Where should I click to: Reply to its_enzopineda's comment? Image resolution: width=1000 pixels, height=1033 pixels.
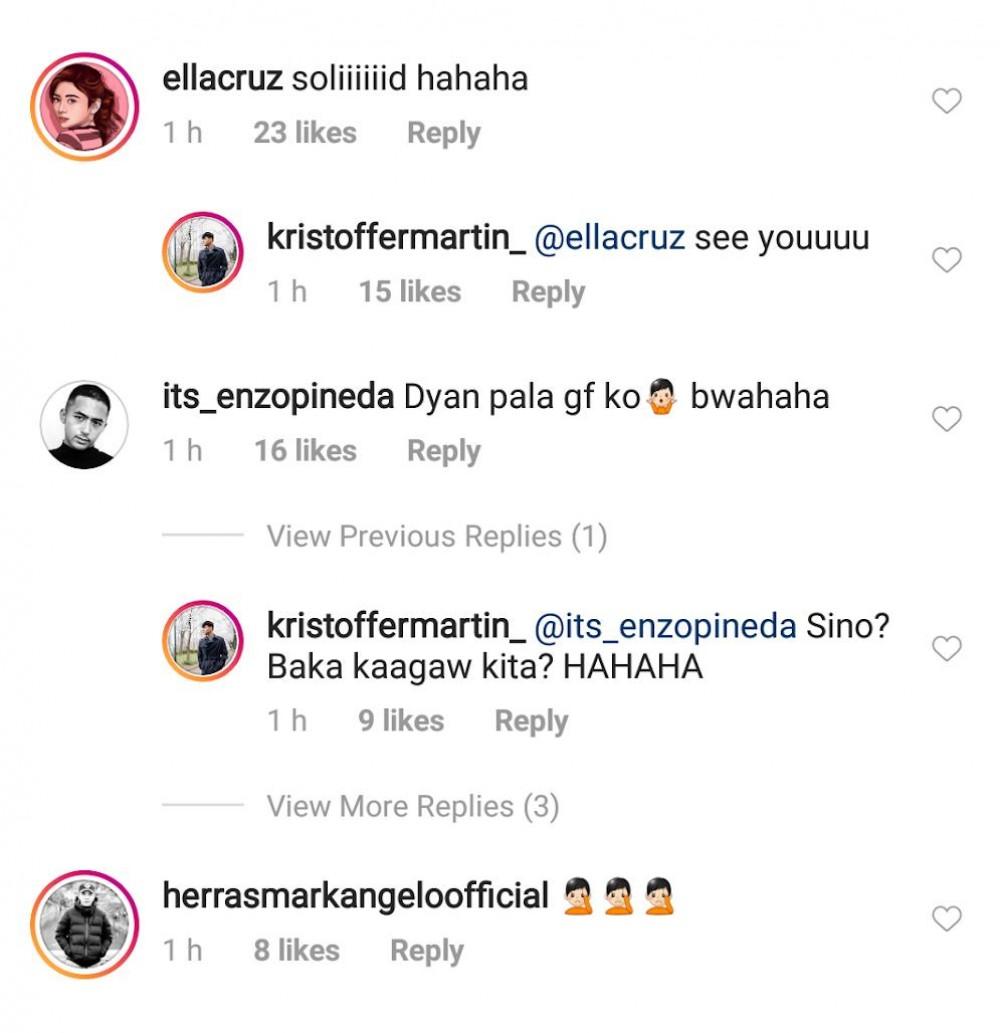(443, 451)
